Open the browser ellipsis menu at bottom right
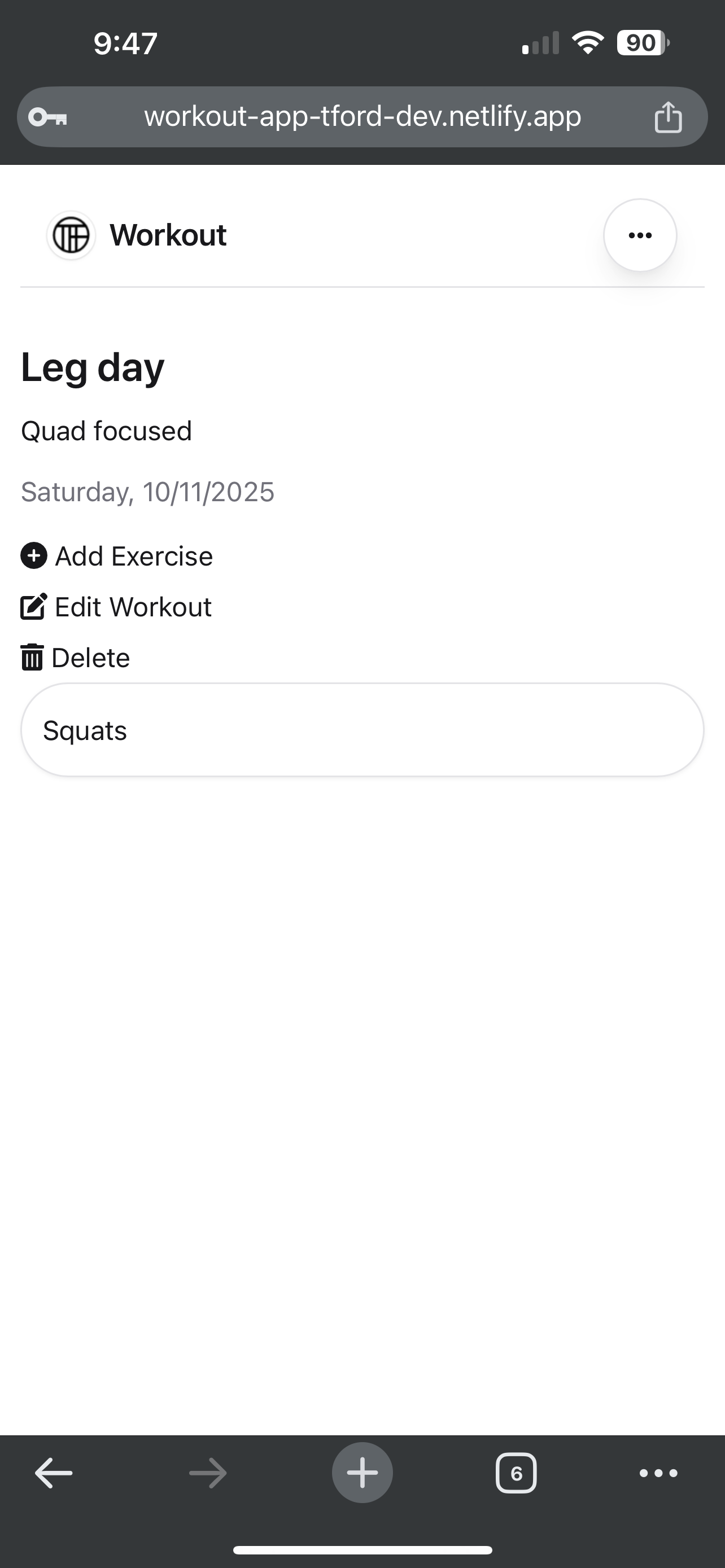This screenshot has height=1568, width=725. [657, 1473]
